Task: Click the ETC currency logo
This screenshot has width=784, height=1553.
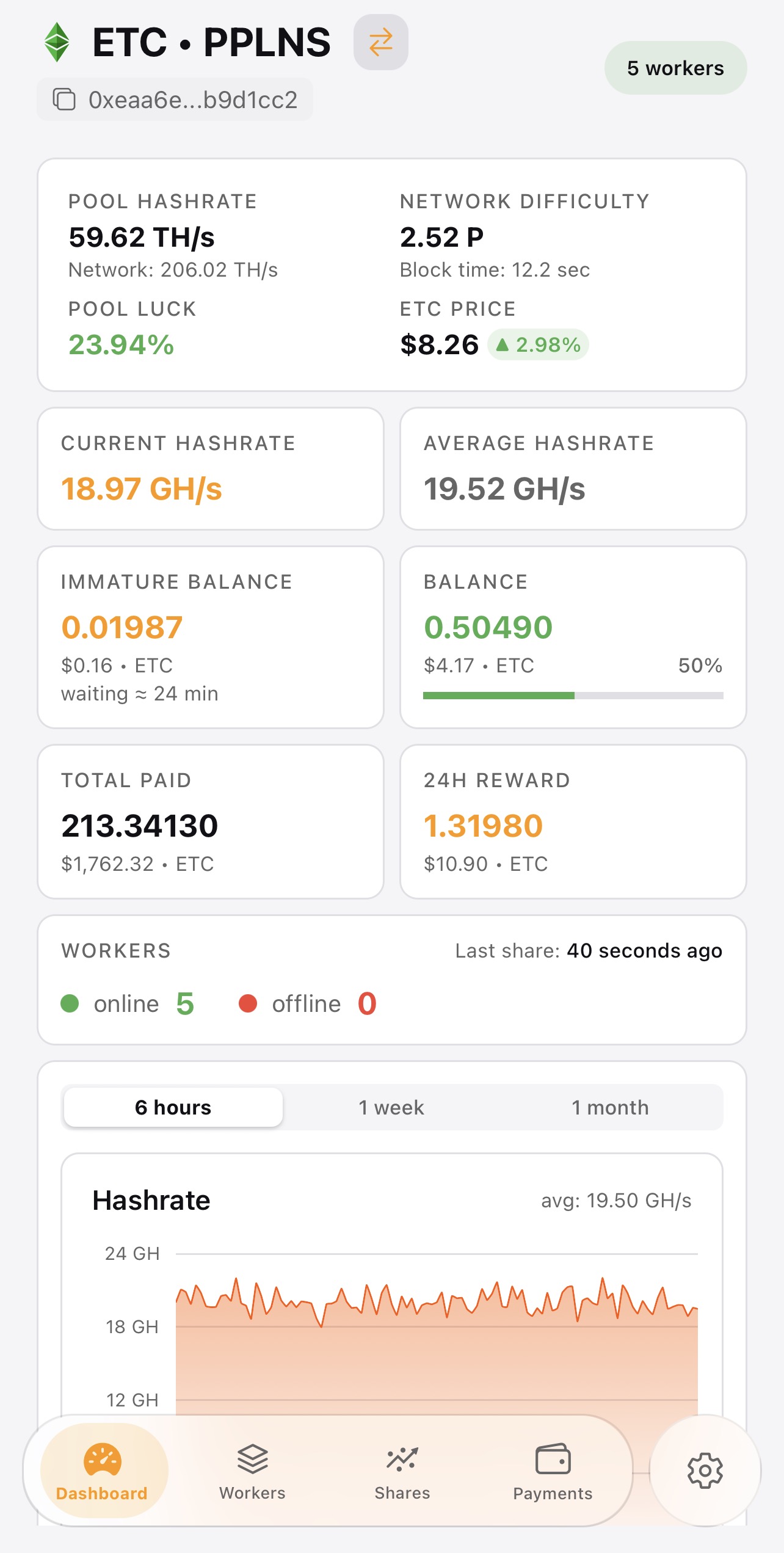Action: tap(58, 42)
